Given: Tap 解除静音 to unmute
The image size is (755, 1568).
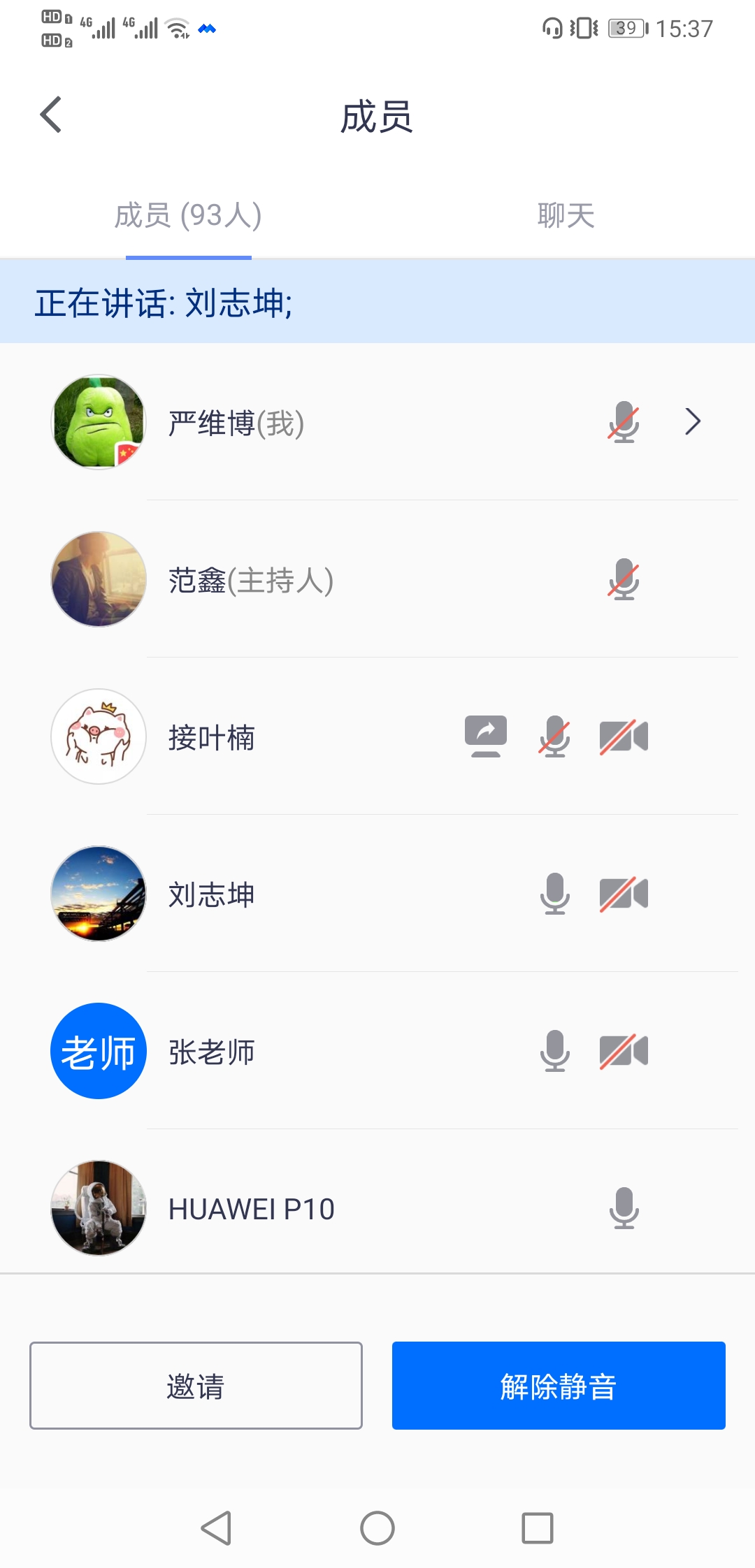Looking at the screenshot, I should click(559, 1386).
